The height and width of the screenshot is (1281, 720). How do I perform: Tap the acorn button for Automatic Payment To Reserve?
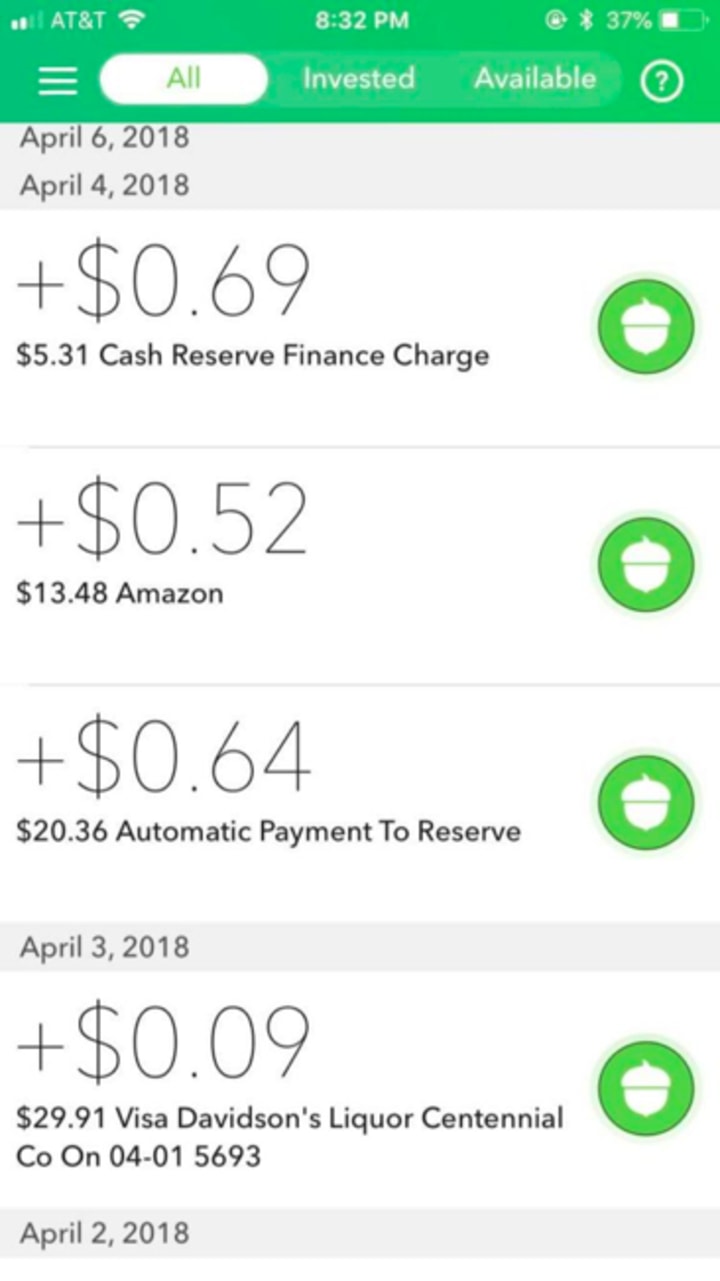(x=646, y=804)
